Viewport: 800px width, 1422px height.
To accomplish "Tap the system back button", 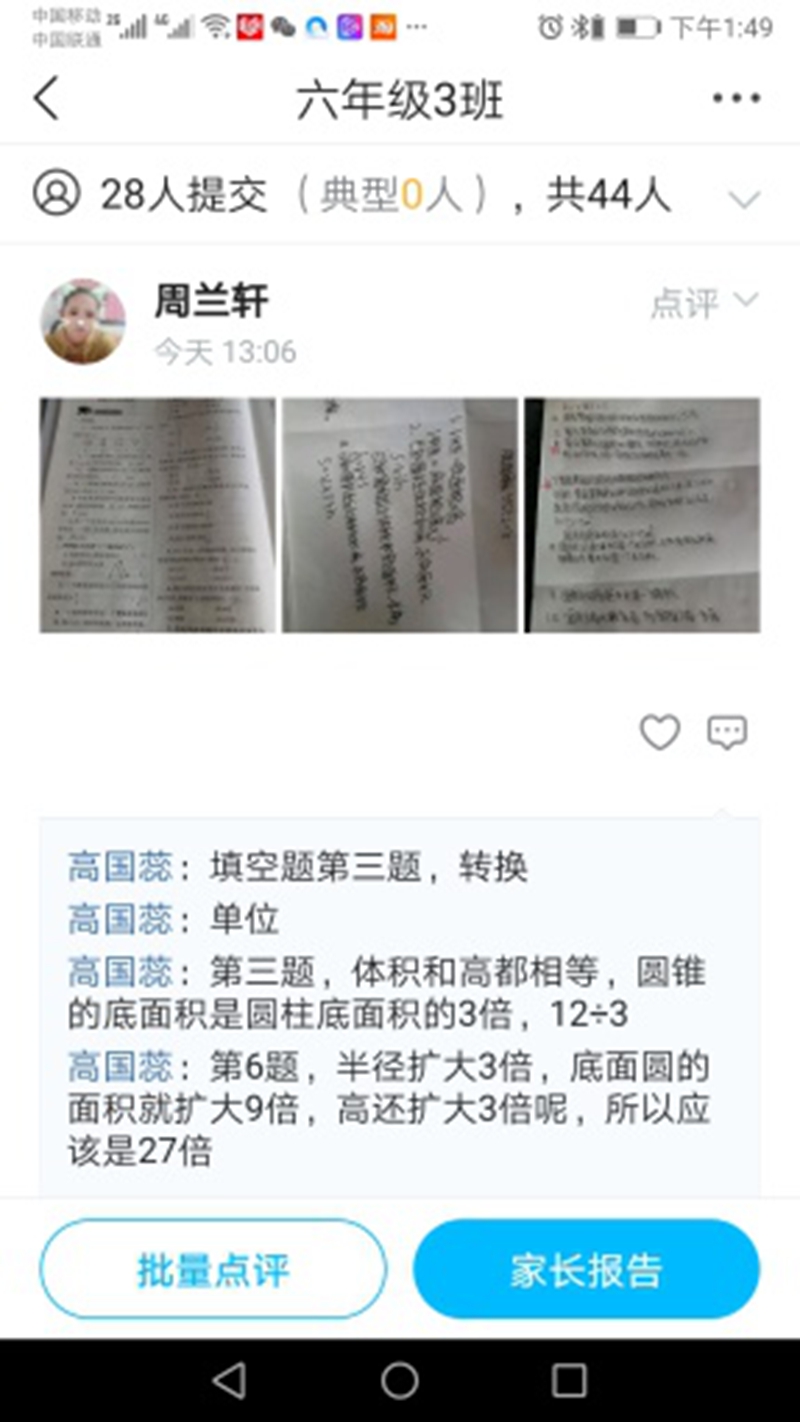I will pos(230,1381).
